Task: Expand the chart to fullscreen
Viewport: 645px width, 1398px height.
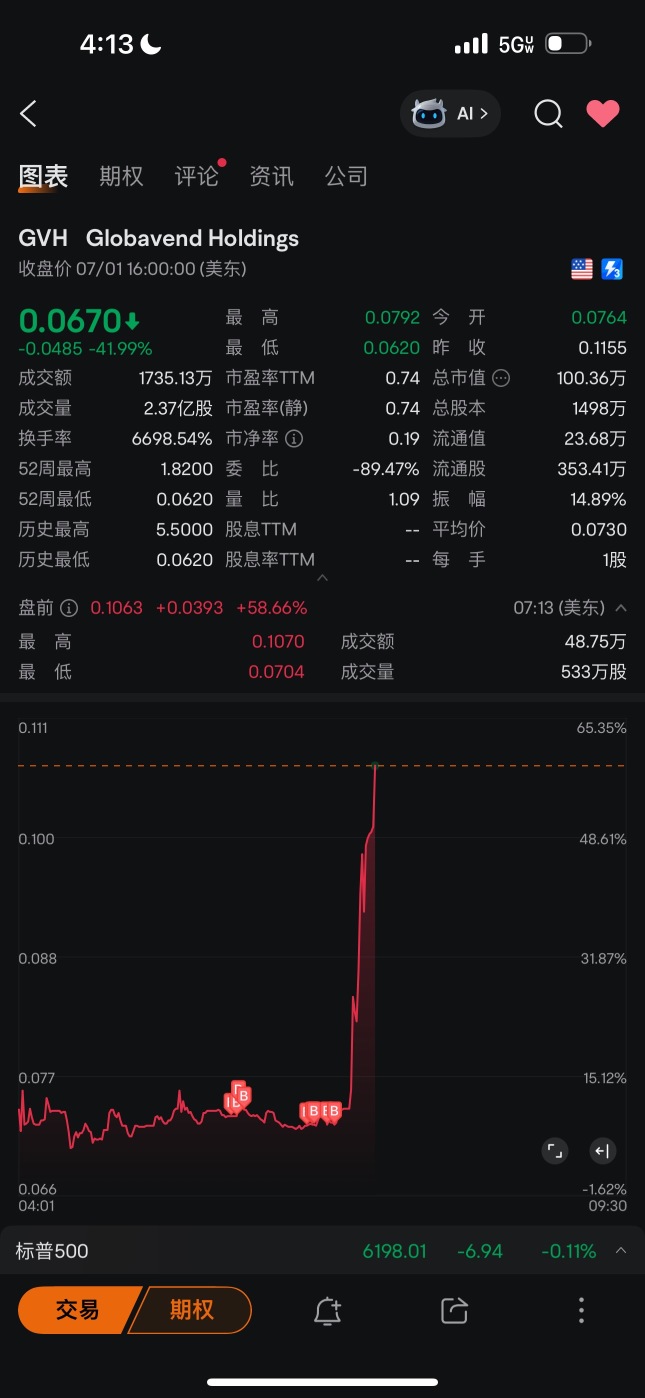Action: point(555,1151)
